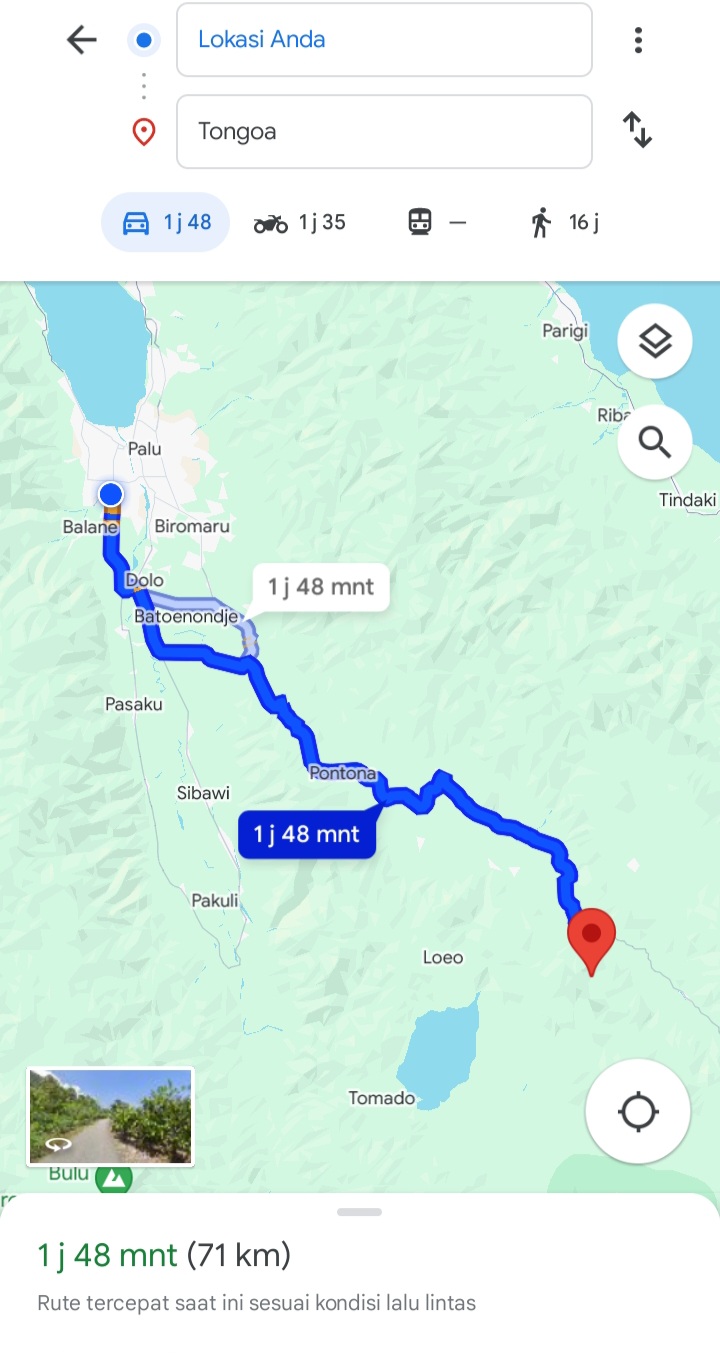
Task: Select the alternate route 1 j 48 mnt label
Action: click(x=320, y=587)
